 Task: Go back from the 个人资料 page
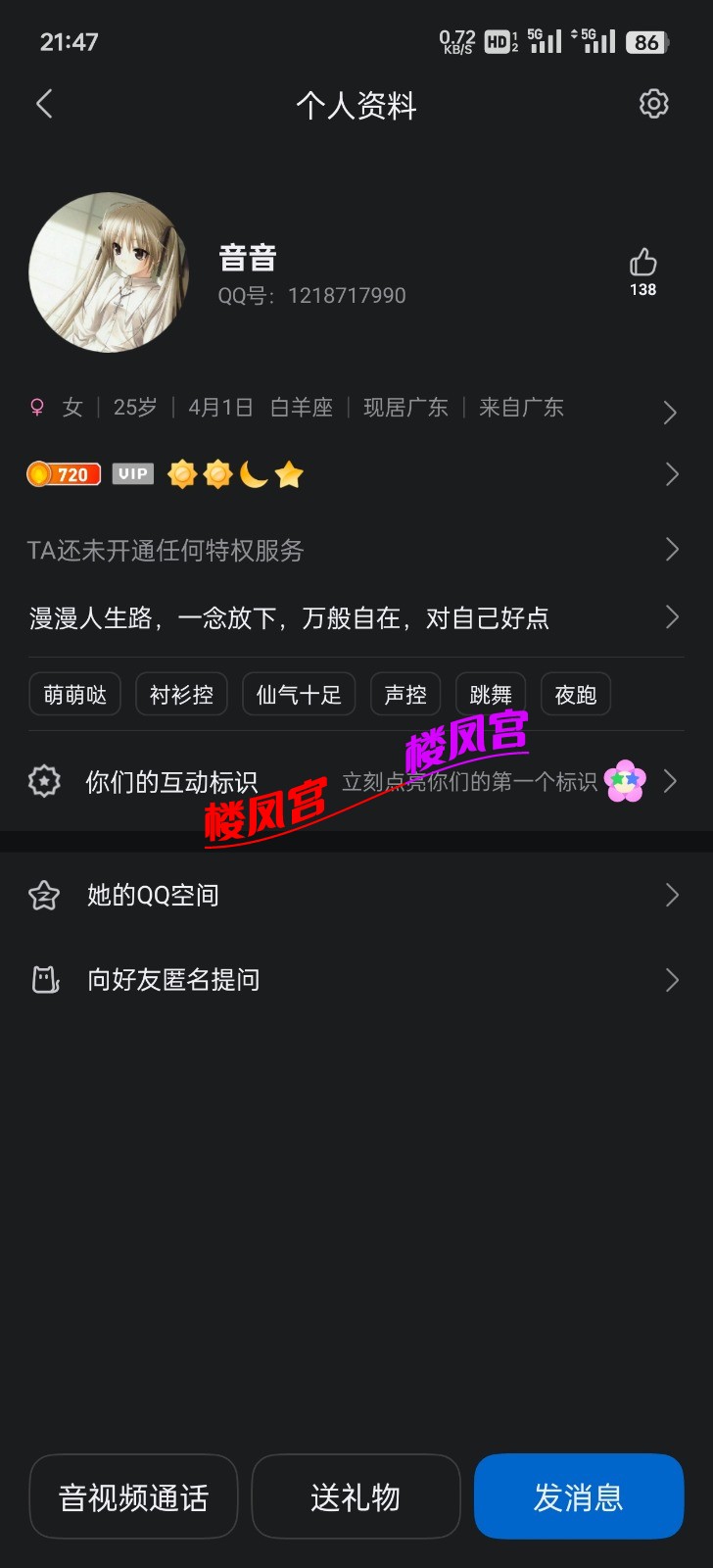click(x=44, y=104)
